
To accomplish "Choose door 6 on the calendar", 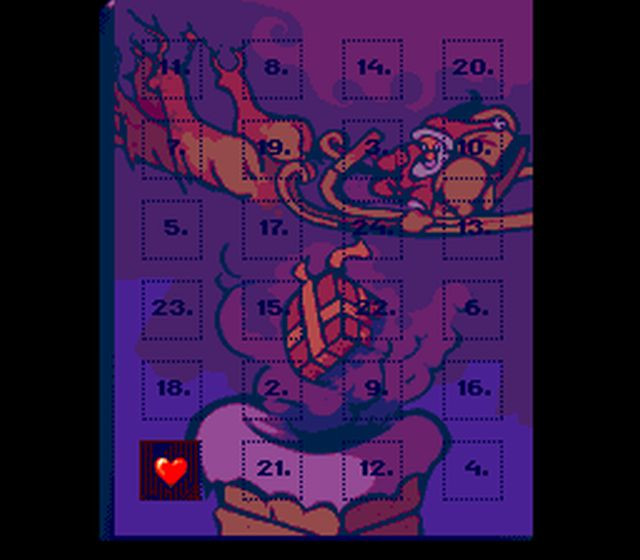I will point(472,309).
